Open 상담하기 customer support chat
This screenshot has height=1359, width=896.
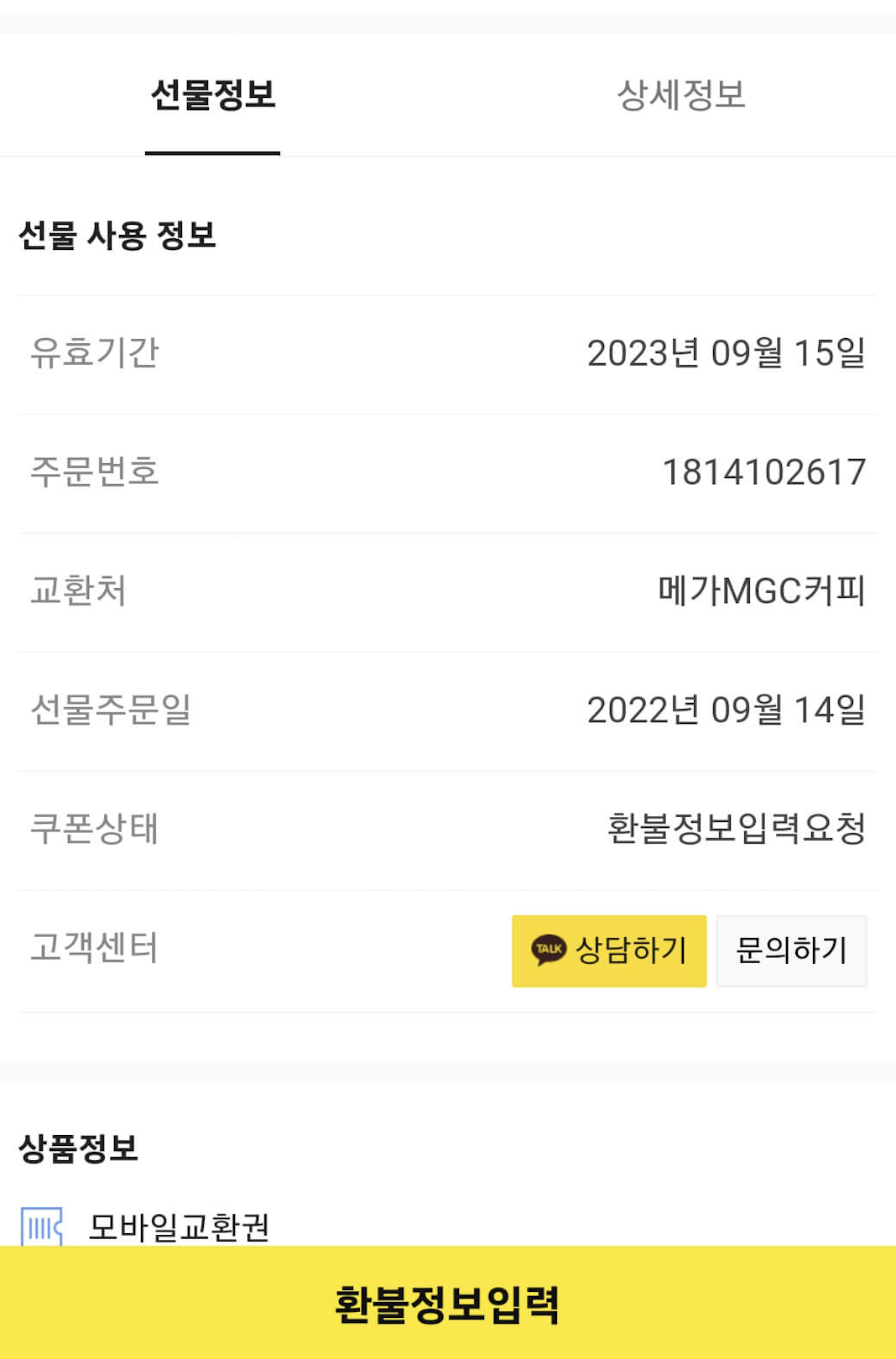(609, 949)
